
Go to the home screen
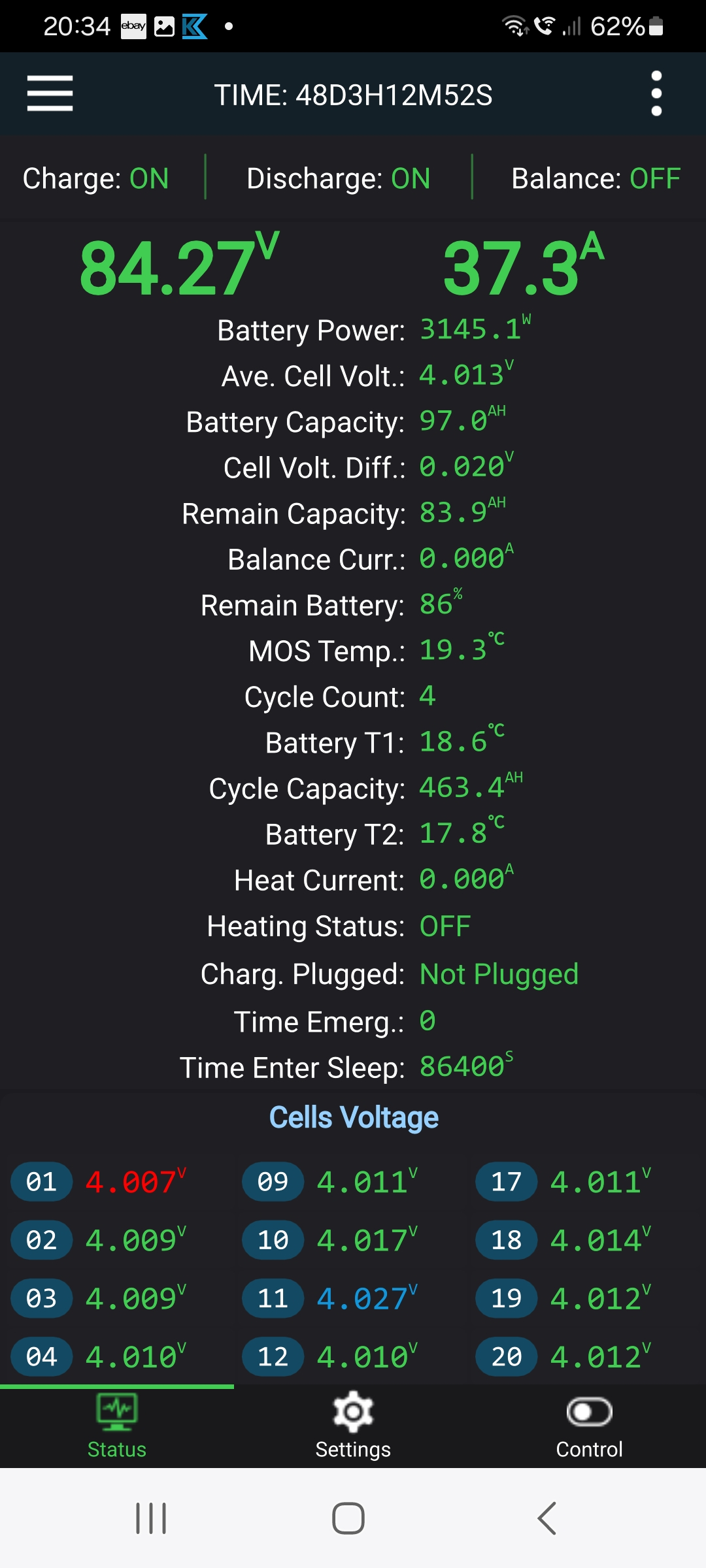[348, 1518]
